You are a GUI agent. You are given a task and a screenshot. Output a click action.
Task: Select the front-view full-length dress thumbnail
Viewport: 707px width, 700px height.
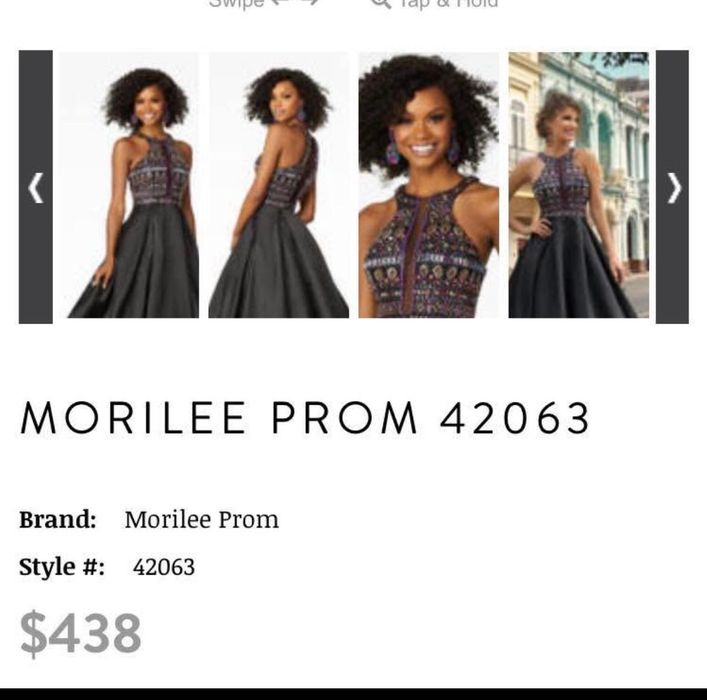point(128,187)
